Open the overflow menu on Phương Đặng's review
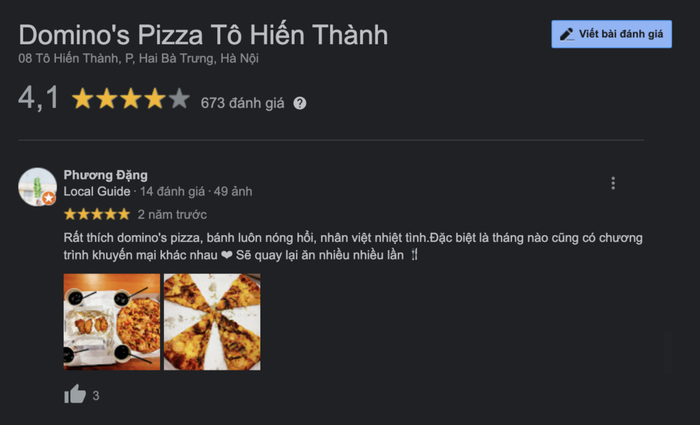This screenshot has height=425, width=700. click(613, 183)
